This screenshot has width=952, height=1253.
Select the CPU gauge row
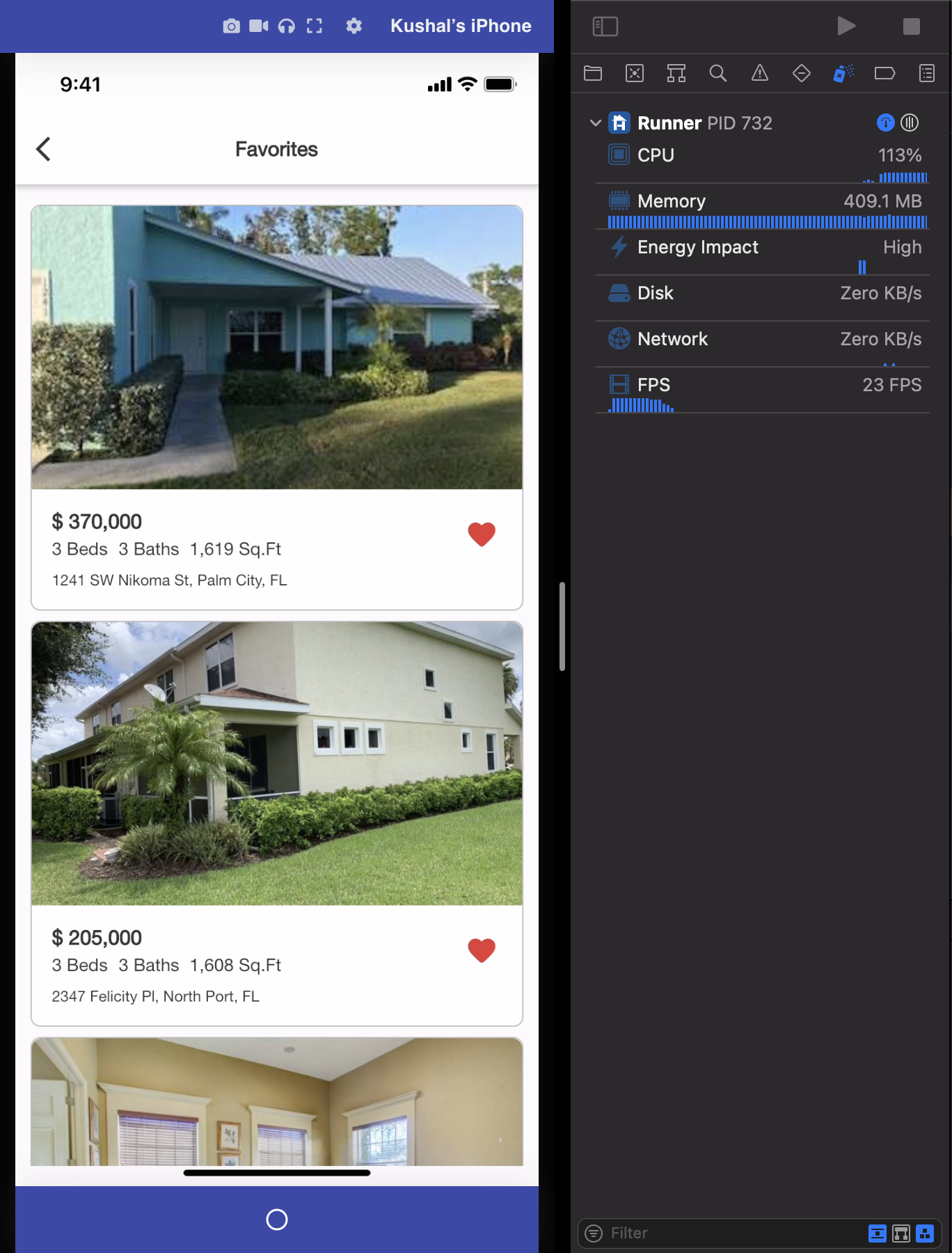pos(763,161)
